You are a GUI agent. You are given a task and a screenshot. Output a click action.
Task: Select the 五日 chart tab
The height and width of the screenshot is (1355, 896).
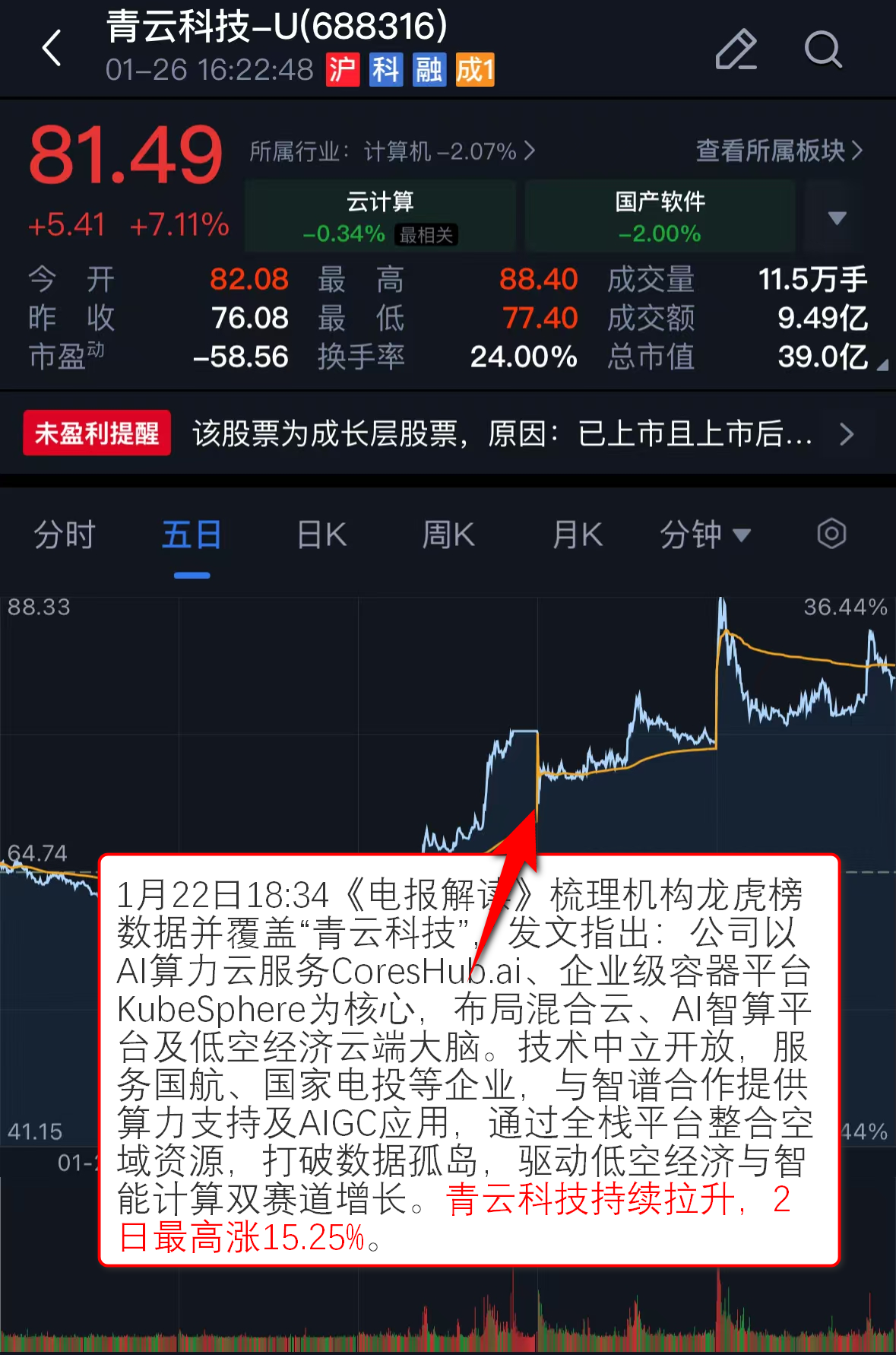pos(192,535)
